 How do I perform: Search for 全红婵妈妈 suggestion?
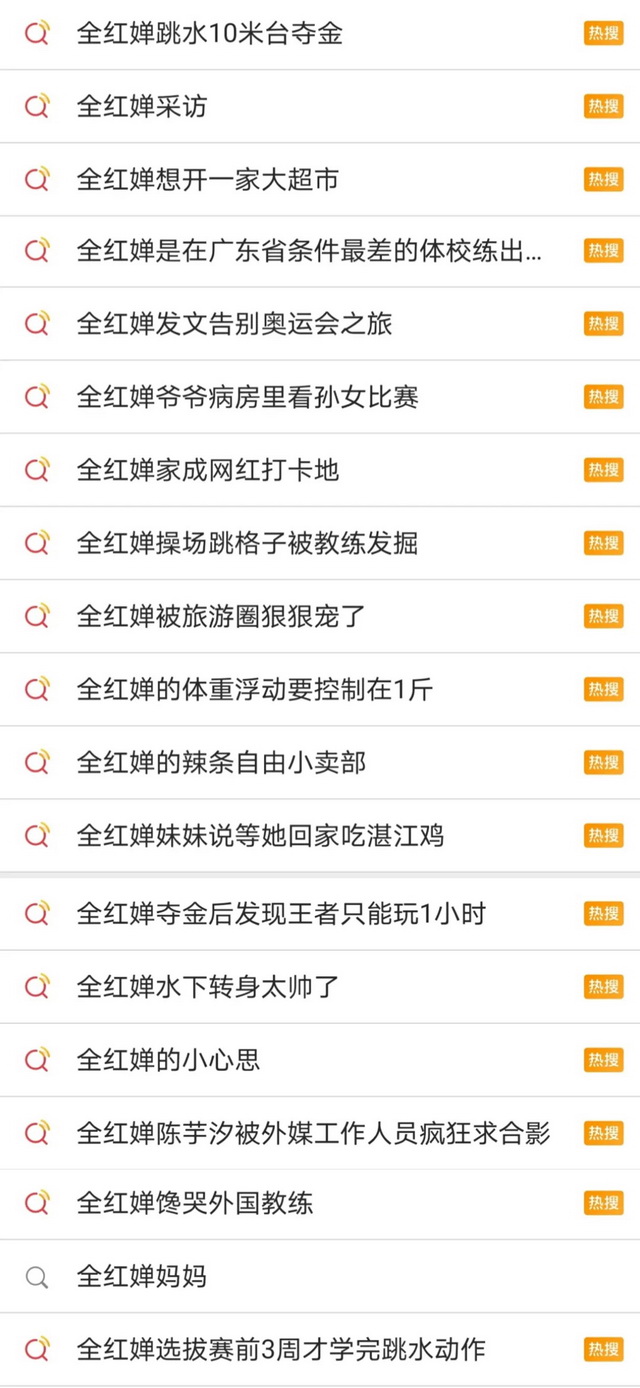(142, 1277)
